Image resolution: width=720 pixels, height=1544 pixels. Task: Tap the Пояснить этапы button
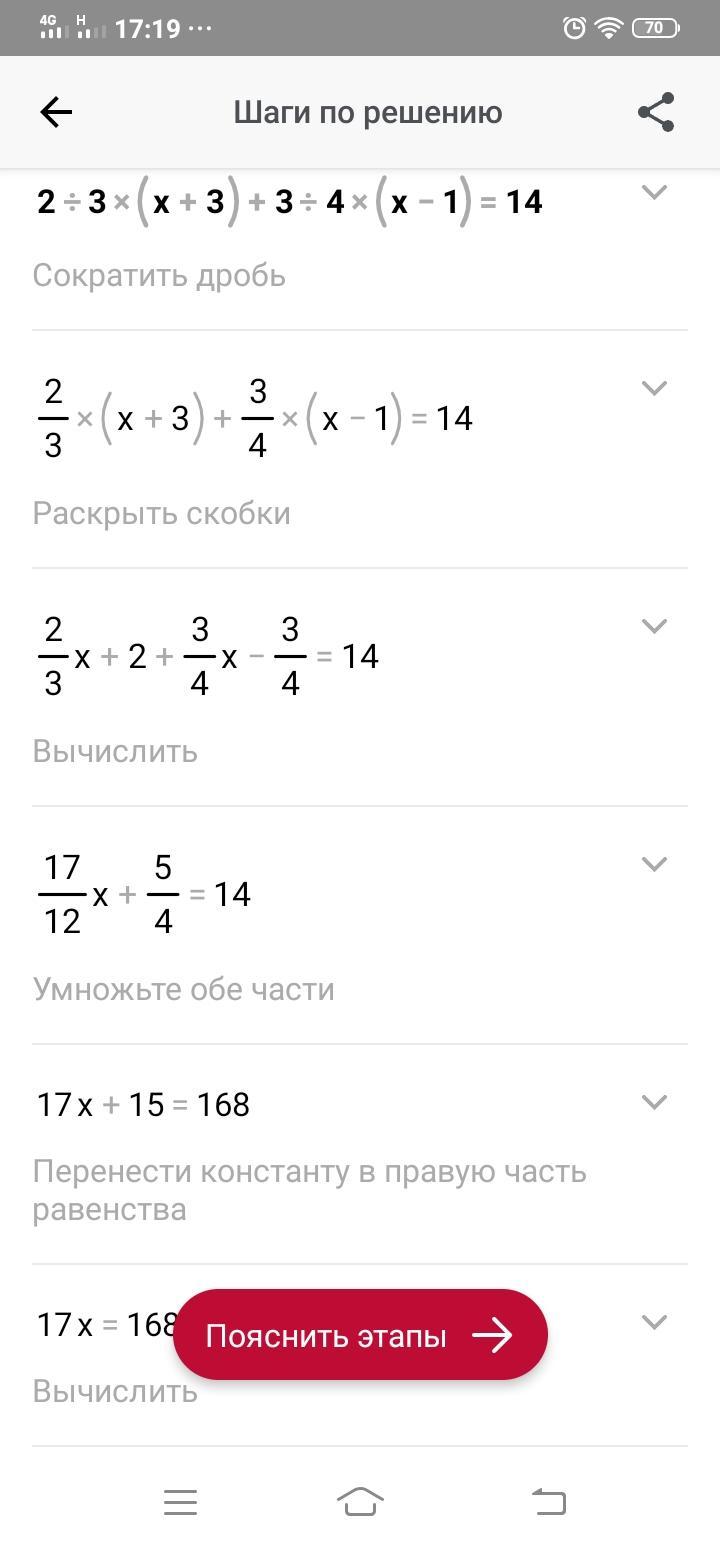point(360,1335)
